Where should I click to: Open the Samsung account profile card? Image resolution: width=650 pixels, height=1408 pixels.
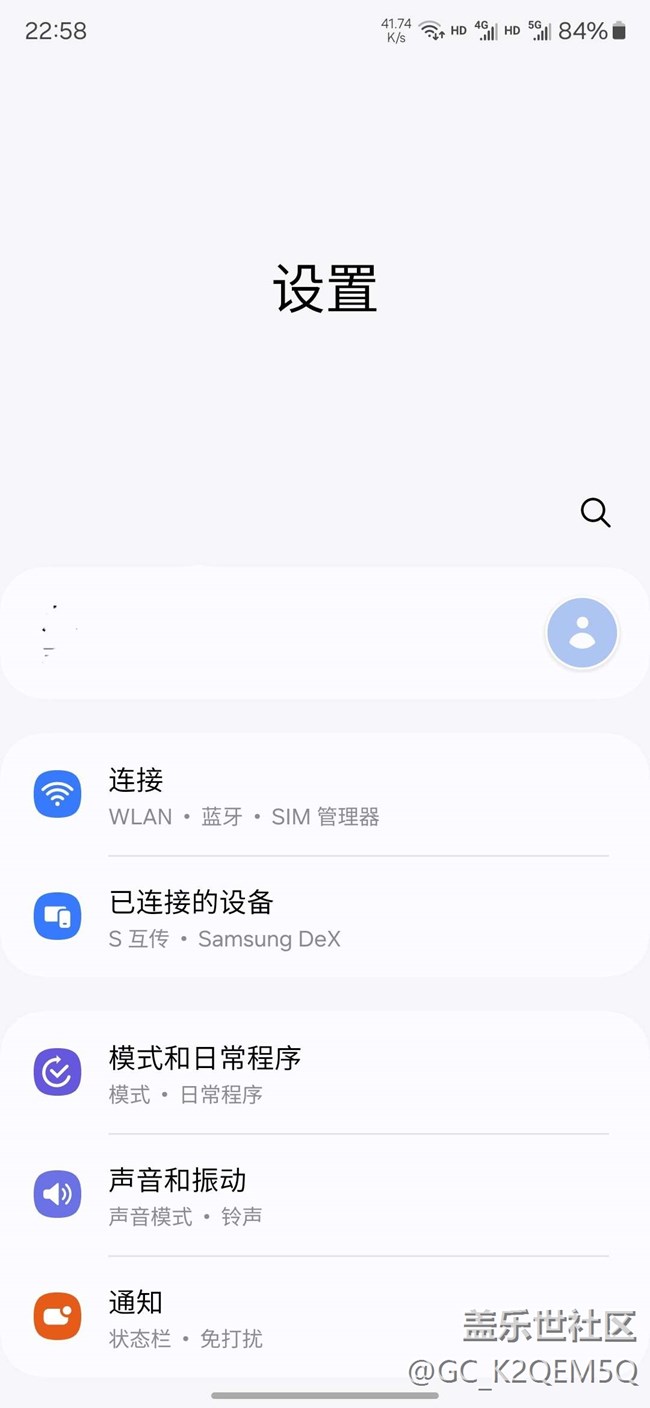[x=325, y=633]
